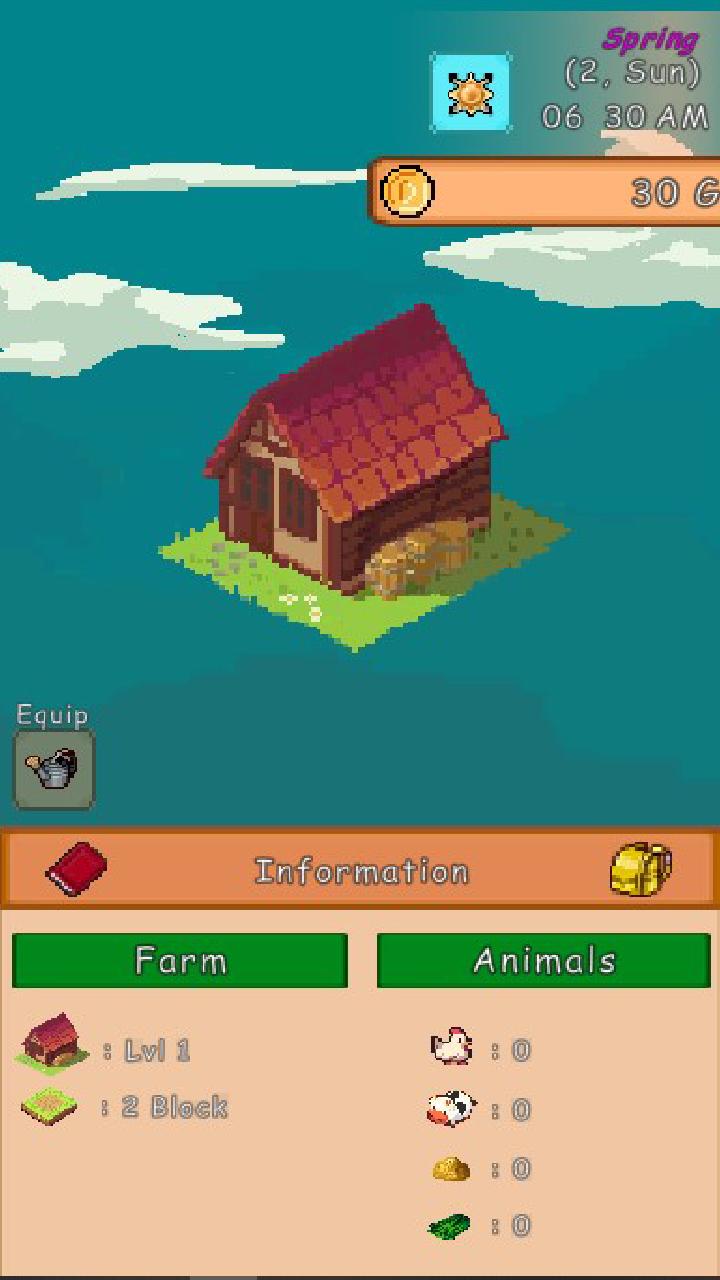Select the Farm button
720x1280 pixels.
pos(180,961)
